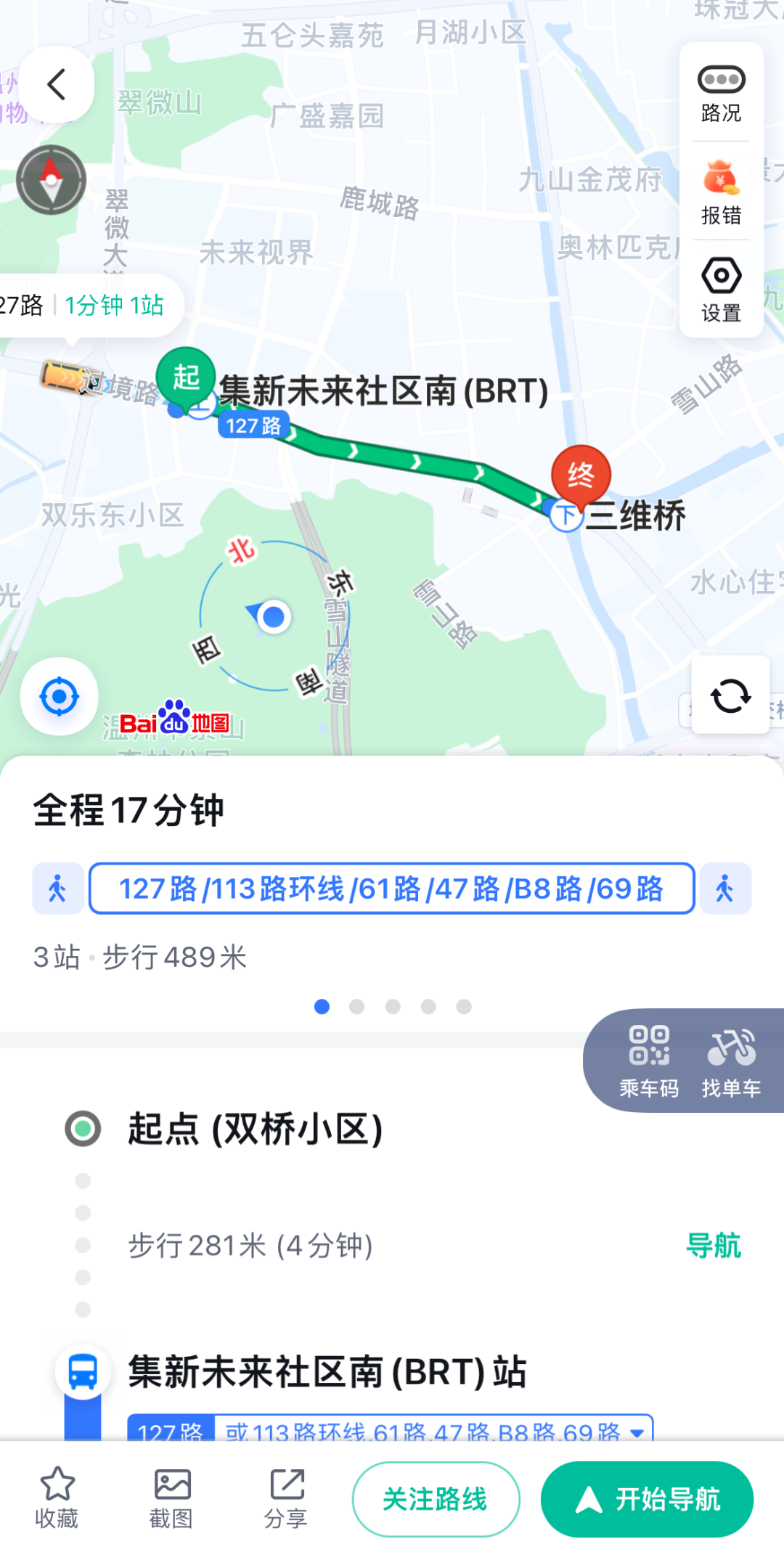The height and width of the screenshot is (1568, 784).
Task: Refresh the route with the circular arrows button
Action: 730,695
